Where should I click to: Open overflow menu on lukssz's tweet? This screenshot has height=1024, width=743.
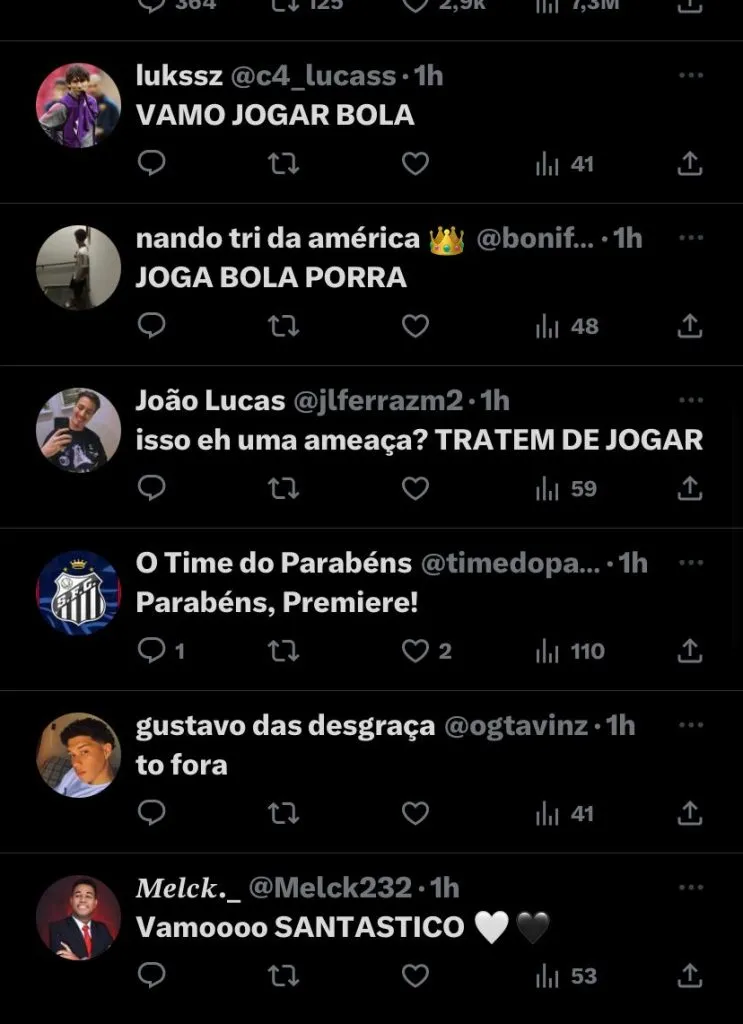coord(690,75)
